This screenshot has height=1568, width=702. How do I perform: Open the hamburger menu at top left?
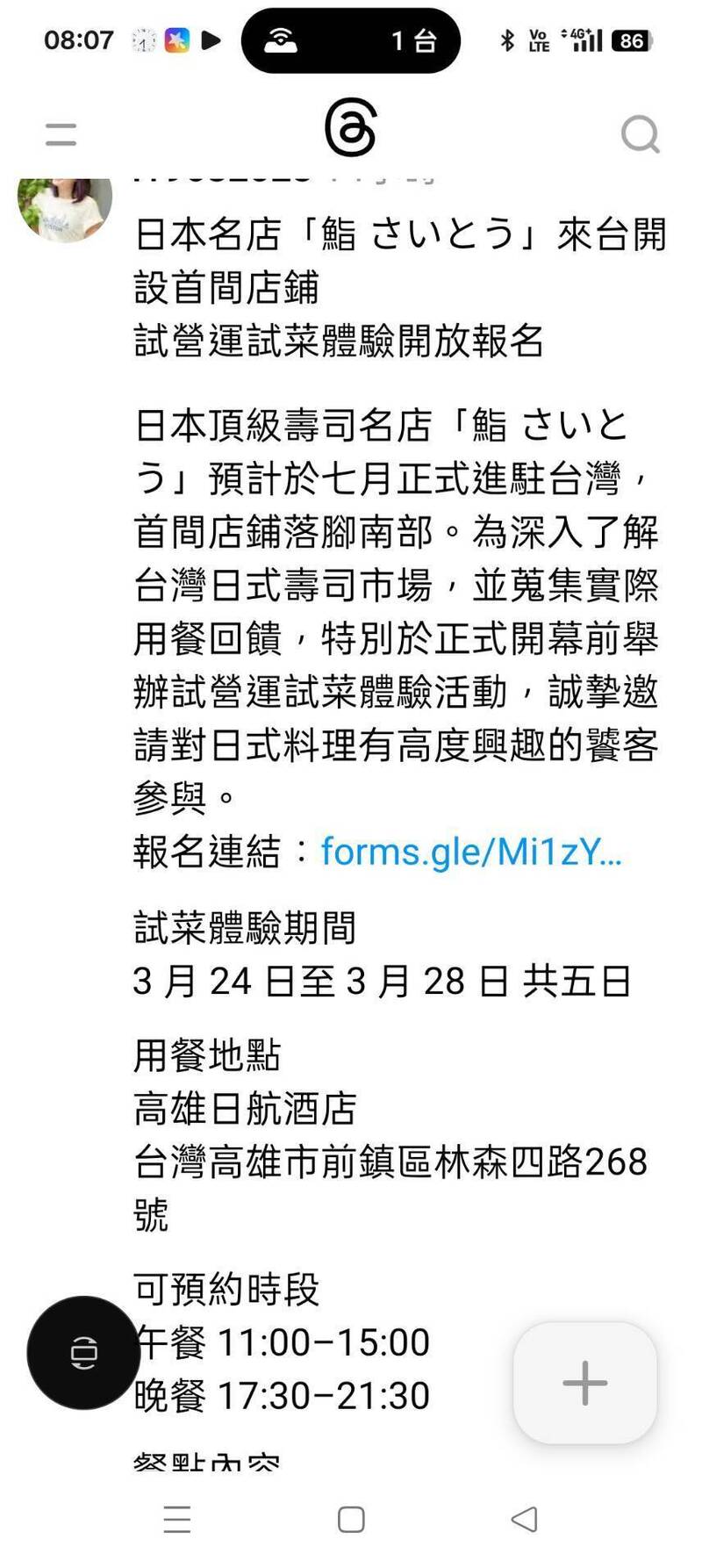pyautogui.click(x=61, y=134)
